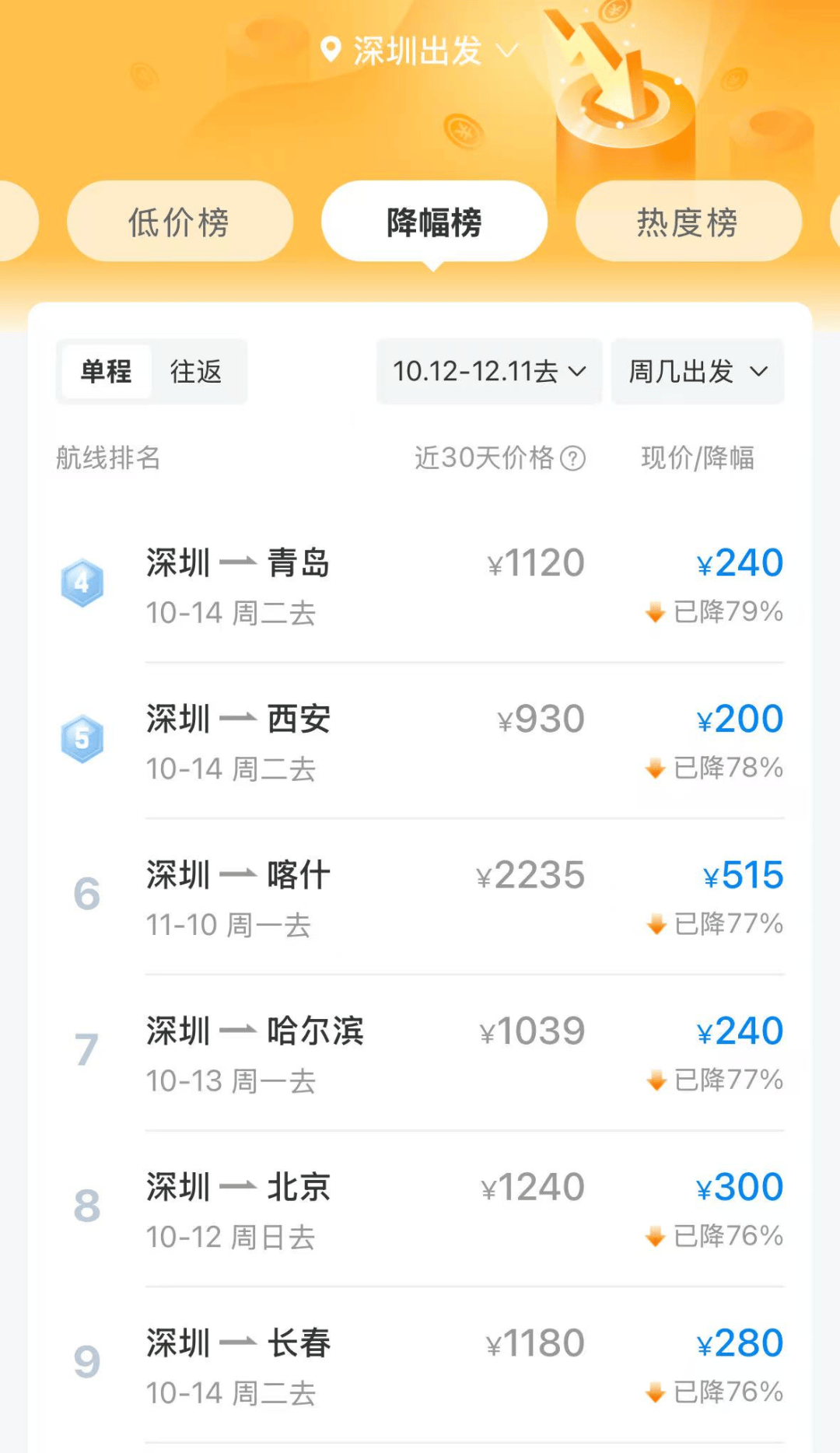Select the 降幅榜 tab
Screen dimensions: 840x1453
(434, 222)
